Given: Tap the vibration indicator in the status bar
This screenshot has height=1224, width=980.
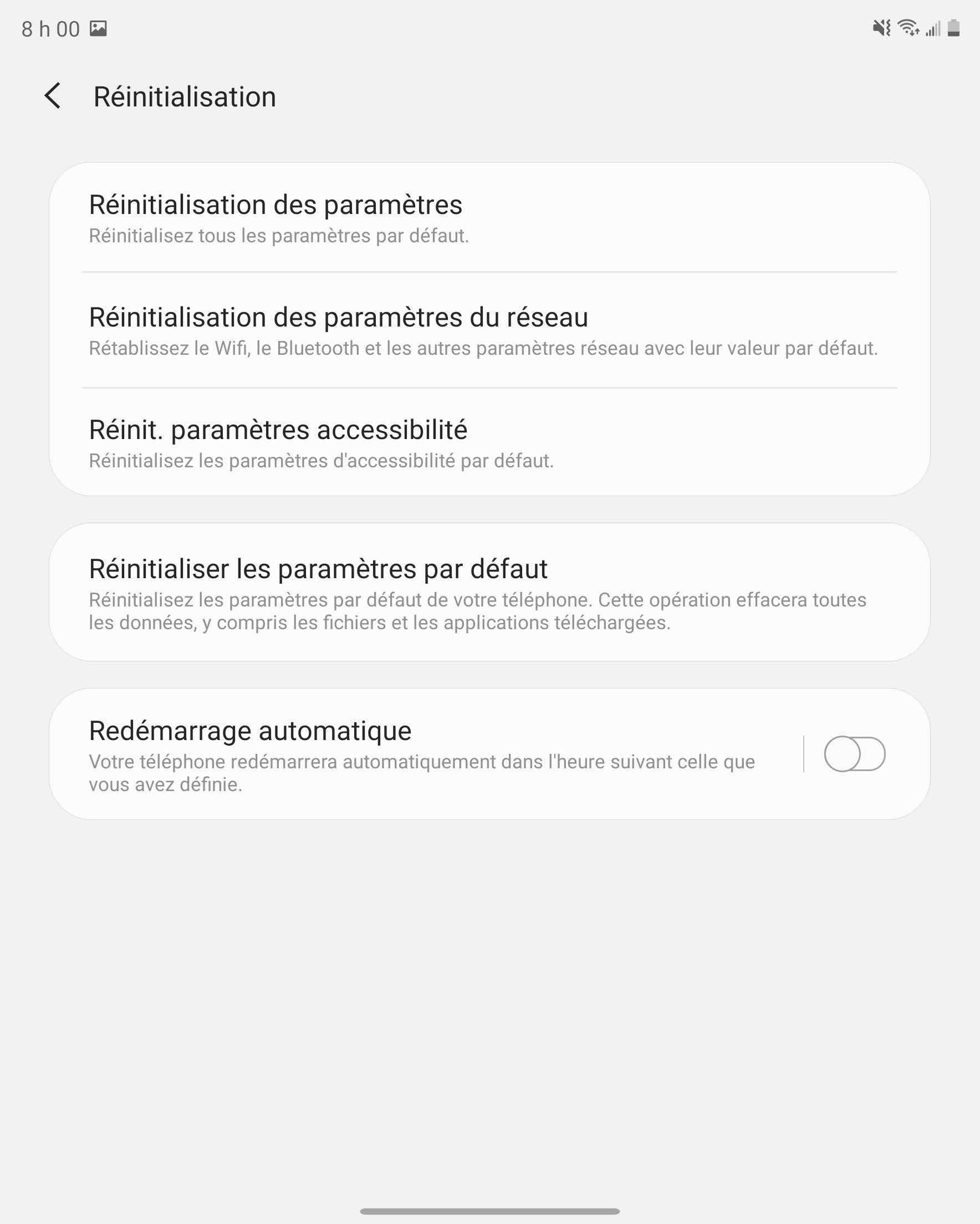Looking at the screenshot, I should click(882, 28).
